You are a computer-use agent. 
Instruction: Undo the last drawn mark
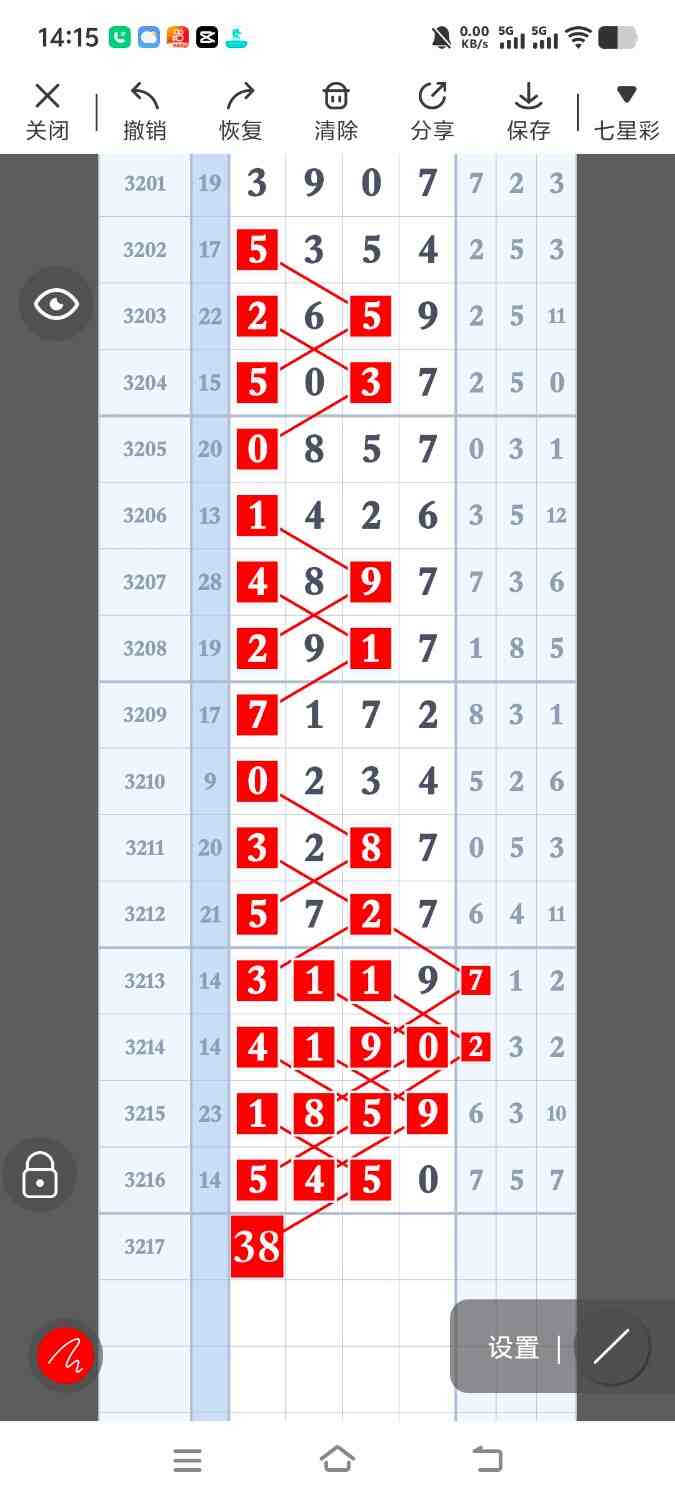144,111
